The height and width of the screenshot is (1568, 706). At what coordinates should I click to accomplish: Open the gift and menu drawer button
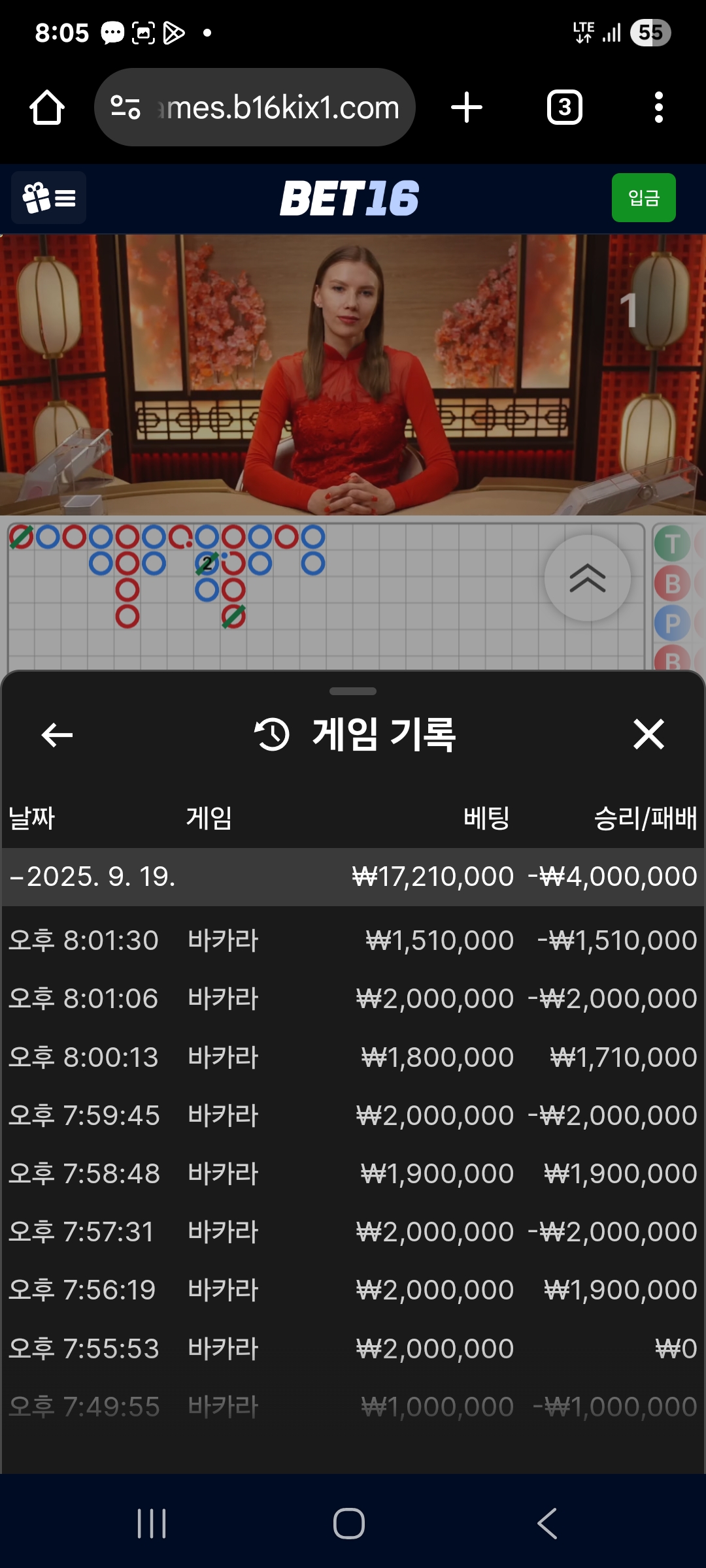click(x=49, y=197)
